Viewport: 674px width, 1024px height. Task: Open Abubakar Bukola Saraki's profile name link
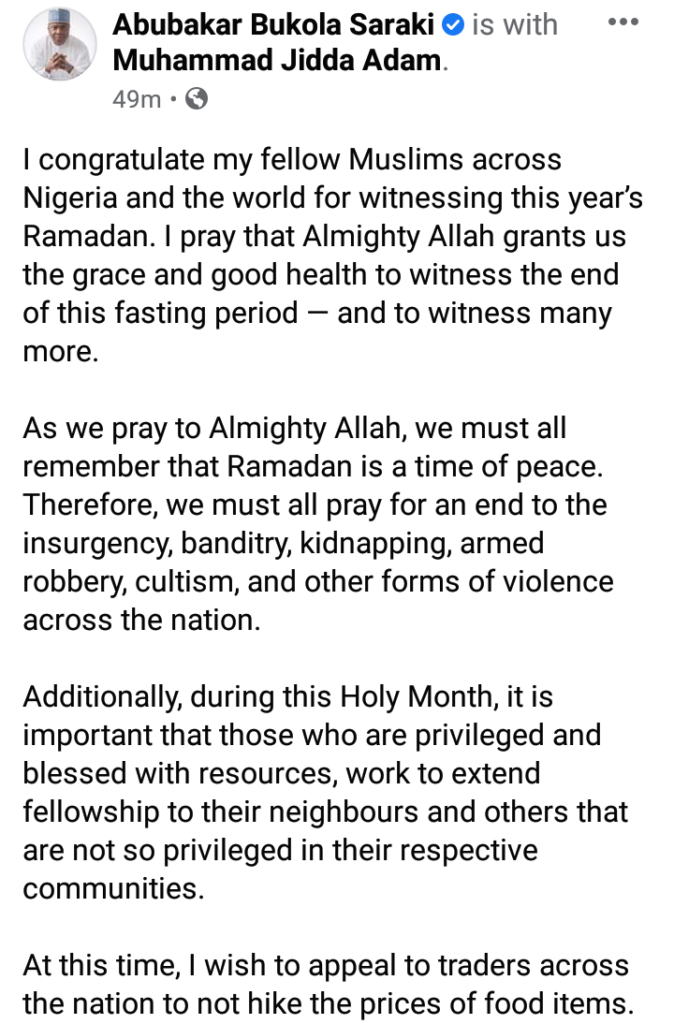(x=274, y=24)
